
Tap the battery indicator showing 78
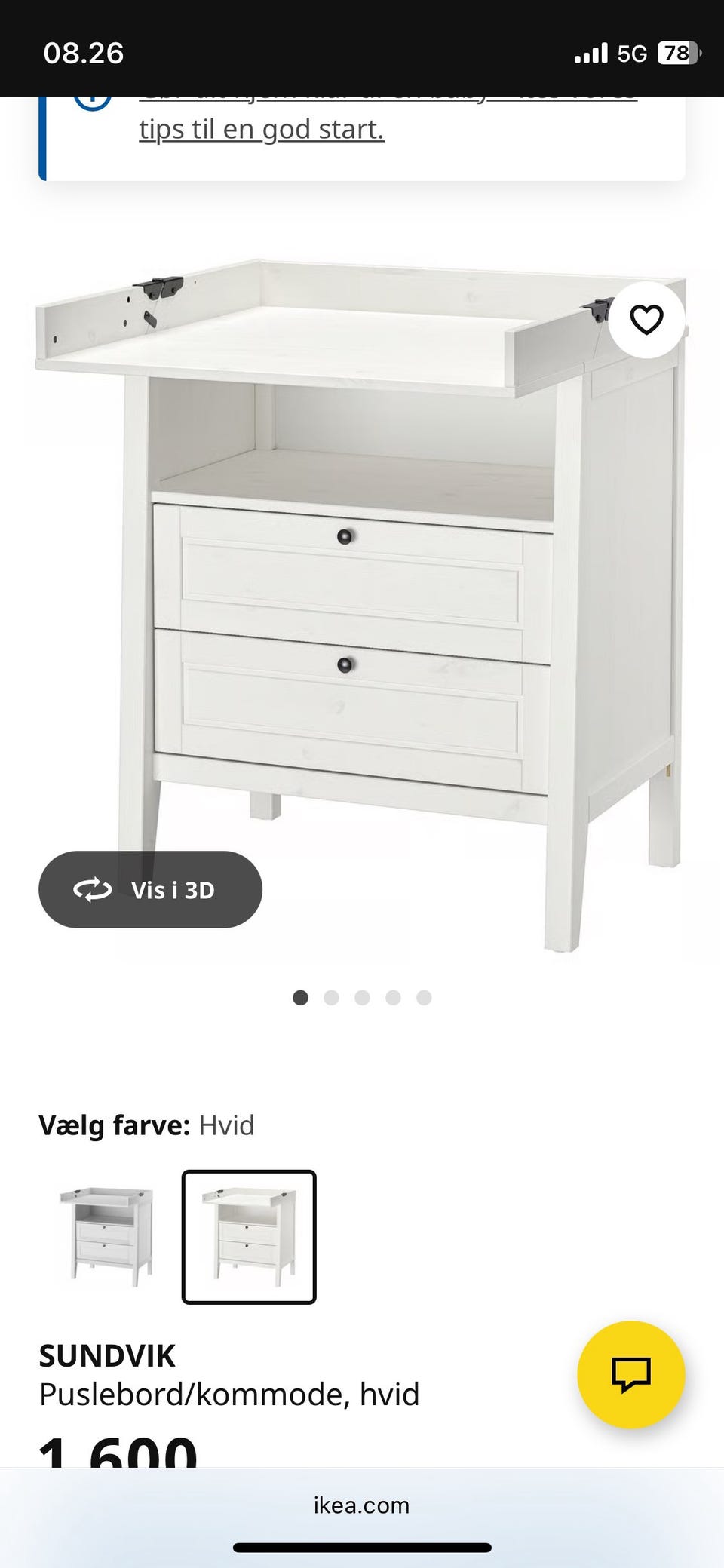[x=676, y=53]
